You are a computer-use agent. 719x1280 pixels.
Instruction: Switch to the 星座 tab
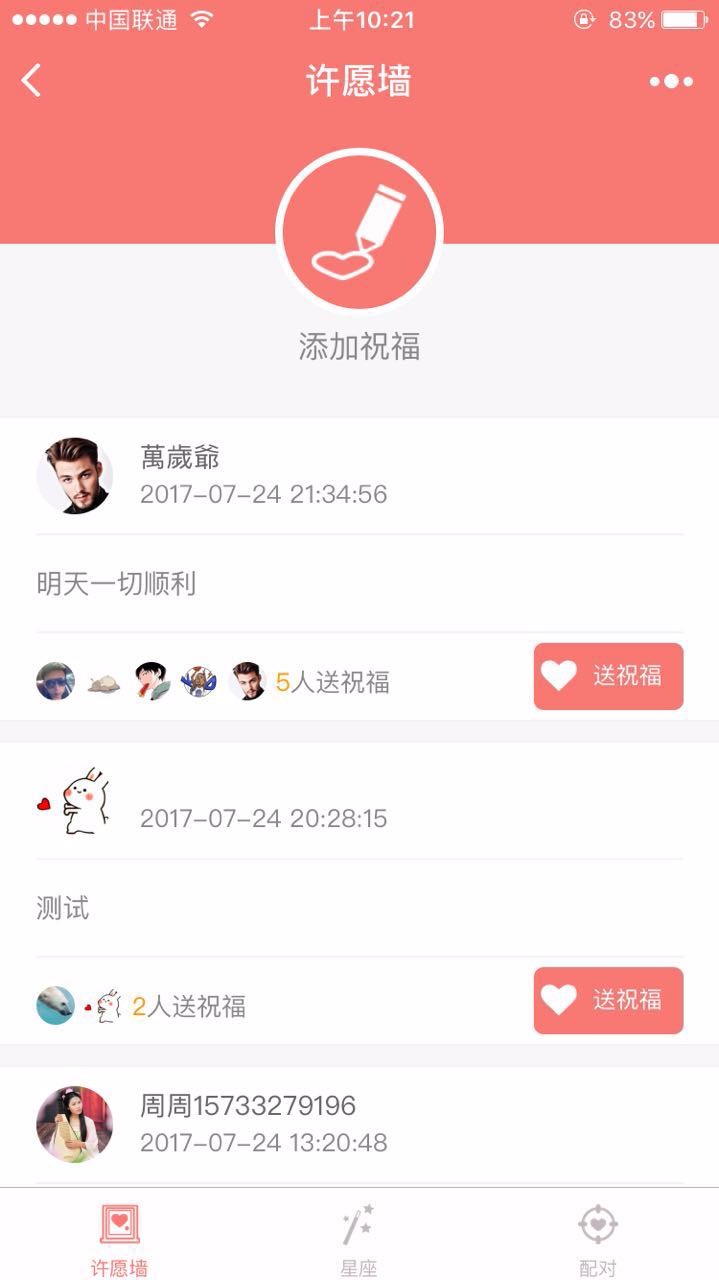(x=359, y=1239)
